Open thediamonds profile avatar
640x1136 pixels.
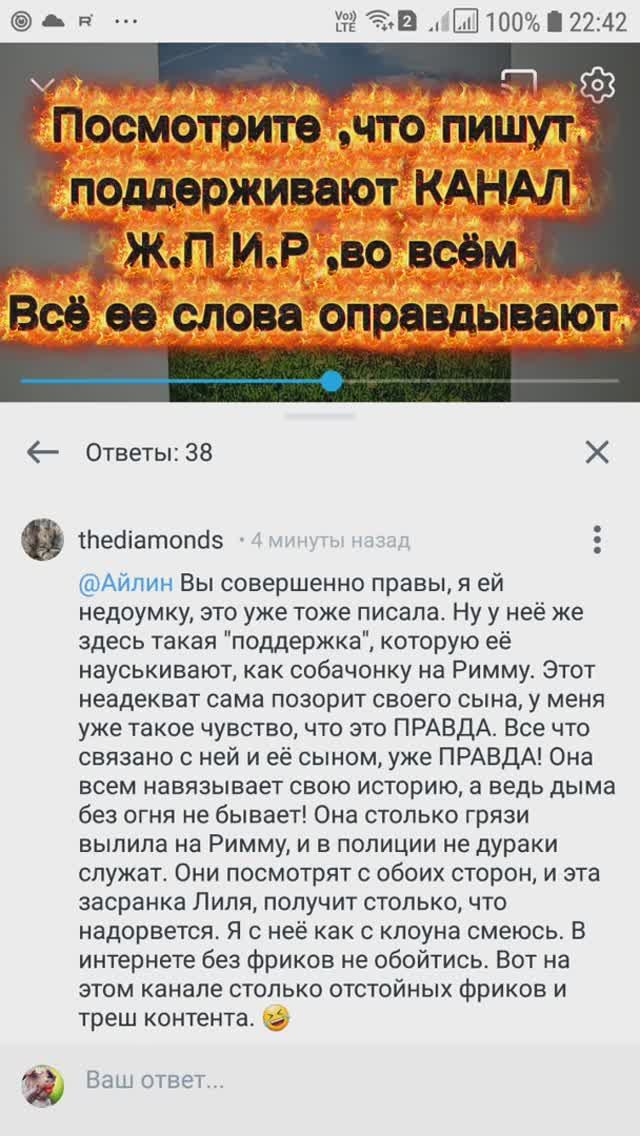pyautogui.click(x=42, y=540)
